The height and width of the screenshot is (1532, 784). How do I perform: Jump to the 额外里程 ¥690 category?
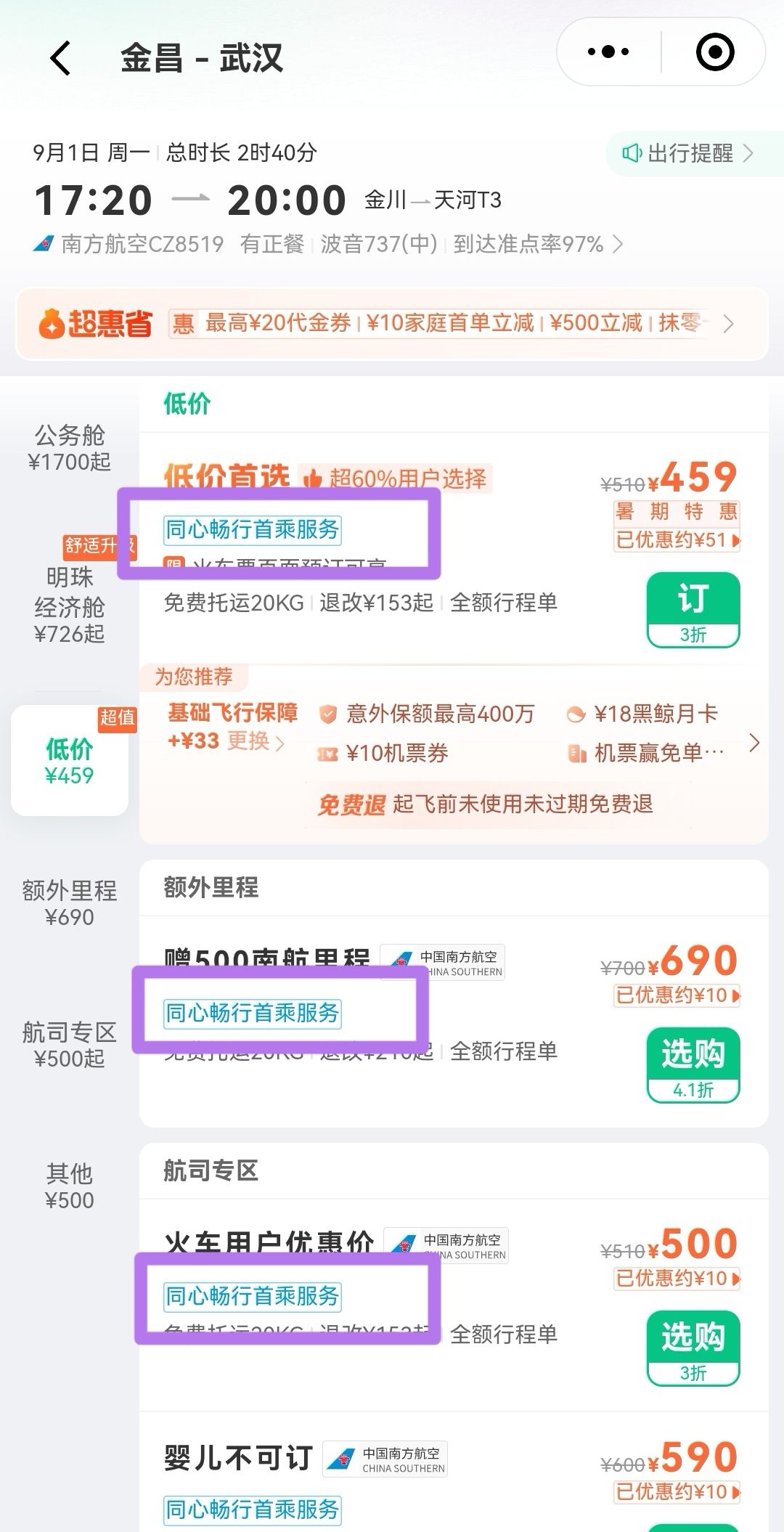tap(70, 903)
